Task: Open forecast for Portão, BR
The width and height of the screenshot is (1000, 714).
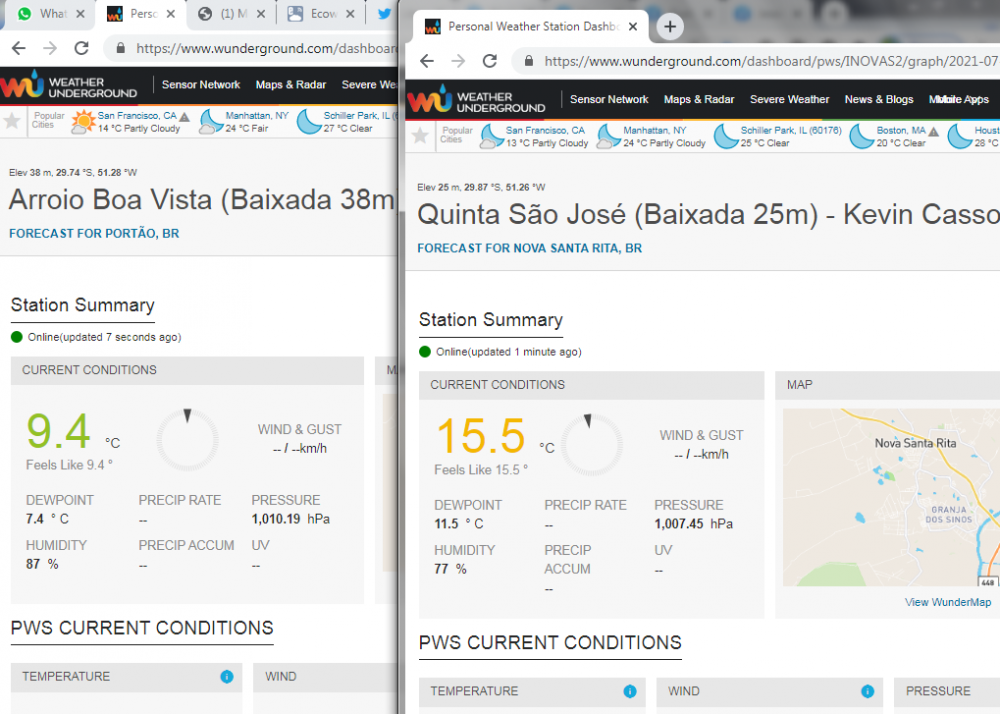Action: [x=94, y=233]
